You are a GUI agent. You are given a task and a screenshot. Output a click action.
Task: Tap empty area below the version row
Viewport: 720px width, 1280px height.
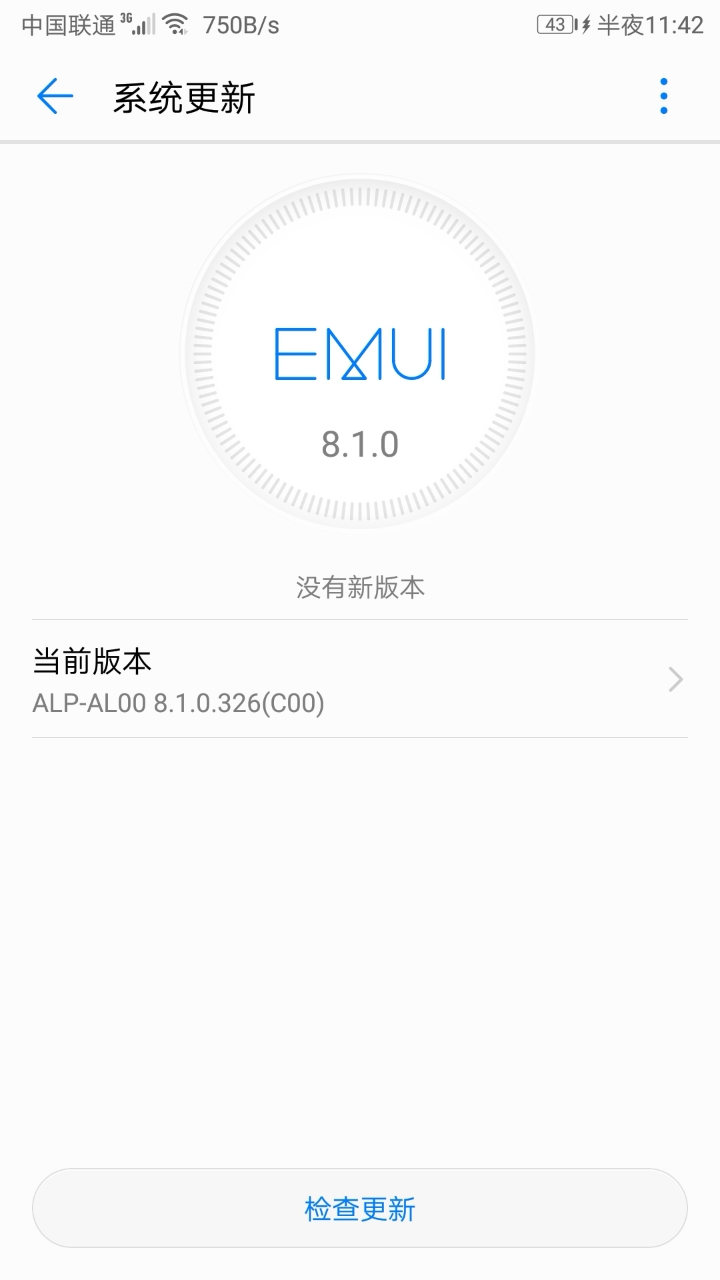[x=360, y=900]
